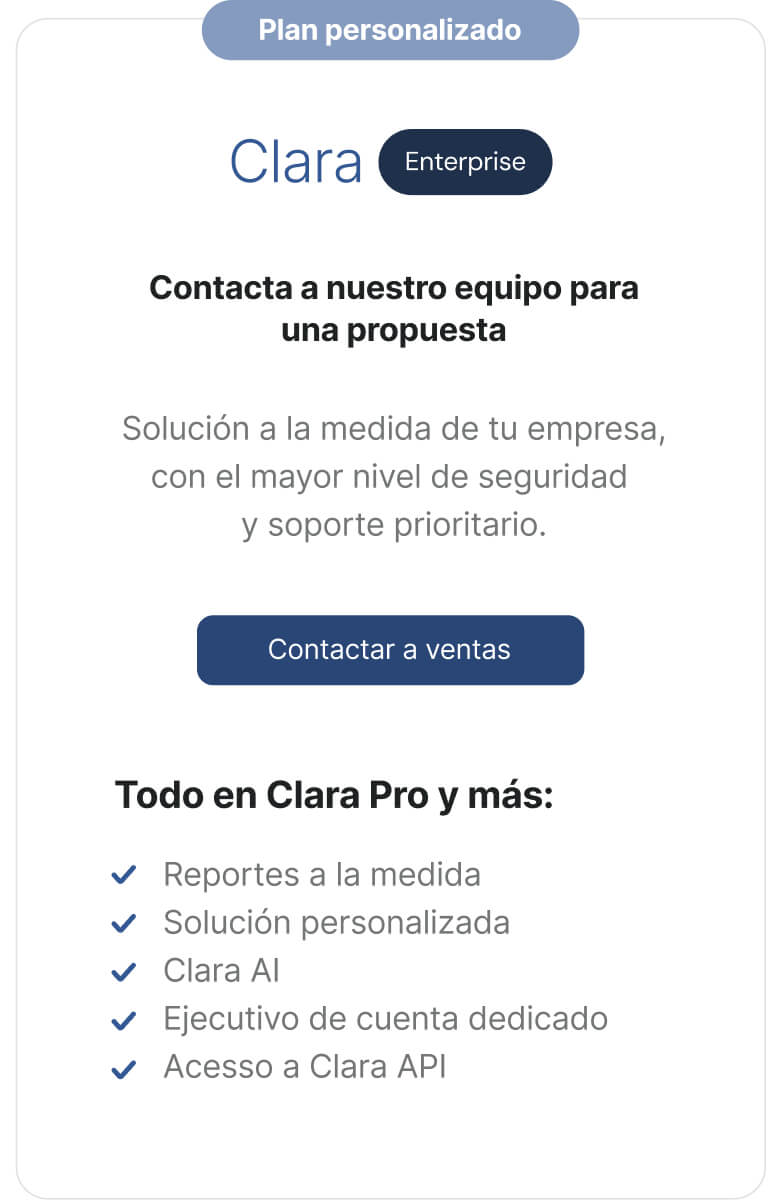Click the Contacta a nuestro equipo heading
This screenshot has height=1200, width=782.
[394, 308]
